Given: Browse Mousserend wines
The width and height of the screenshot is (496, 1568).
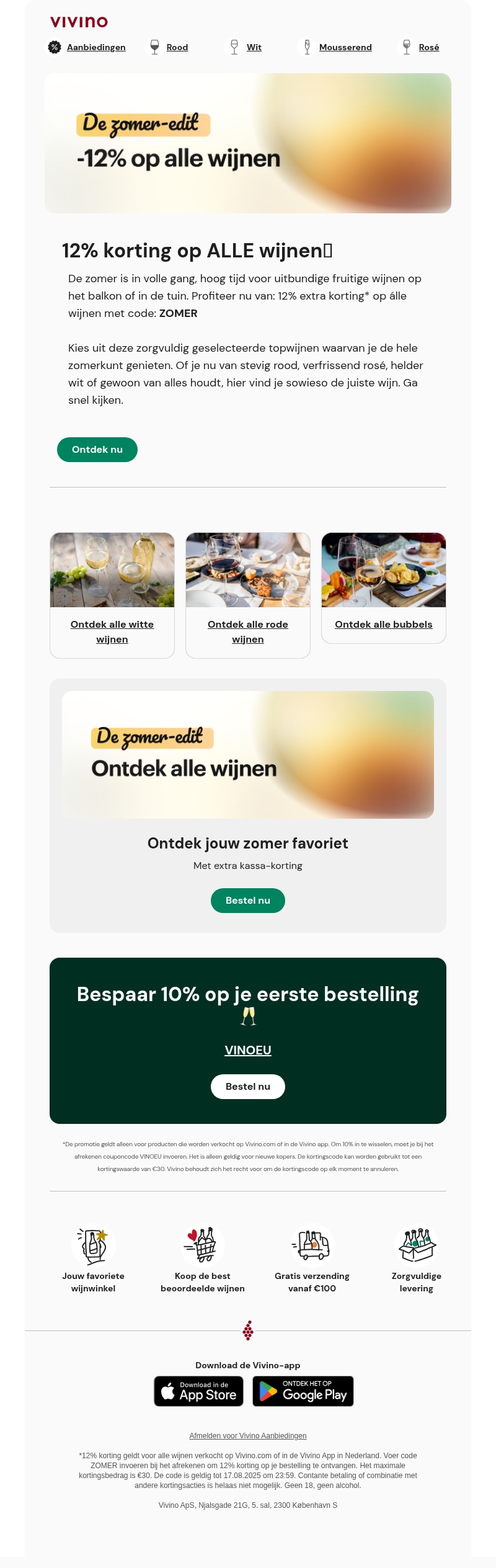Looking at the screenshot, I should tap(345, 47).
